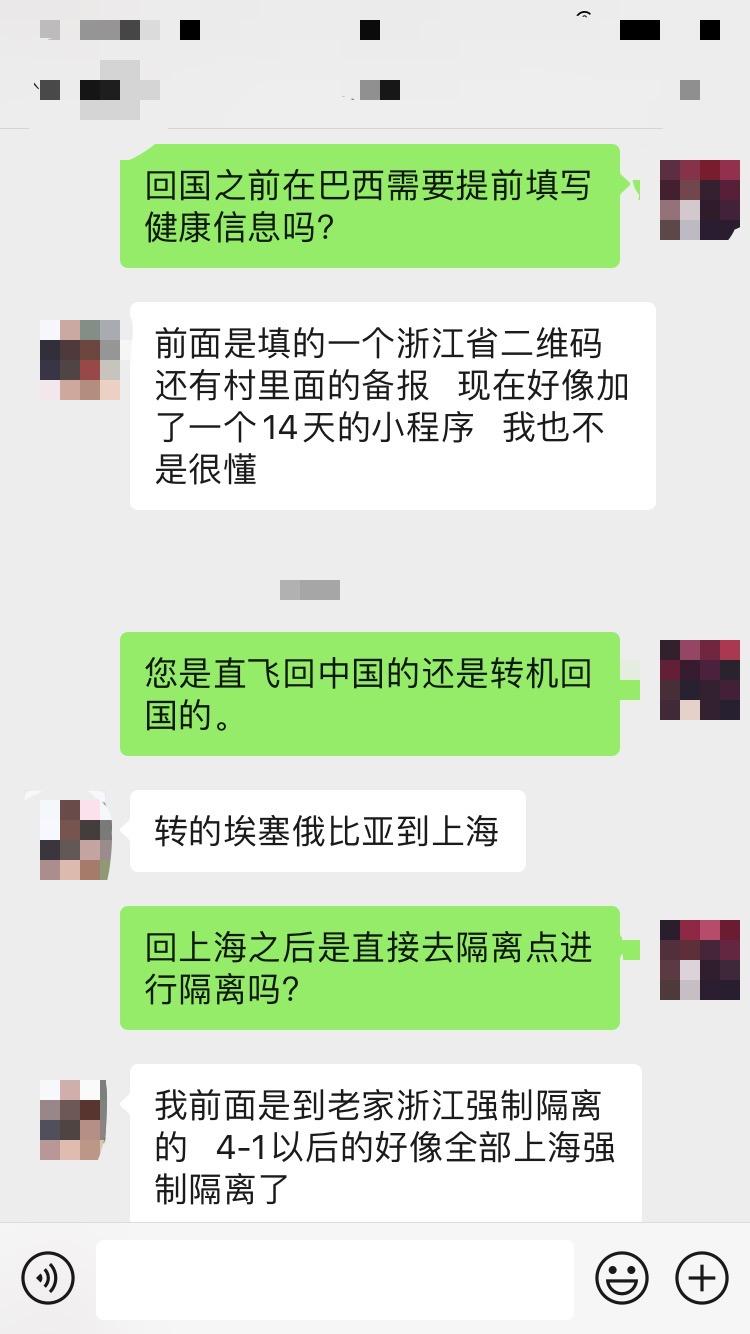Tap the message about mandatory Shanghai quarantine
The height and width of the screenshot is (1334, 750).
point(390,1147)
